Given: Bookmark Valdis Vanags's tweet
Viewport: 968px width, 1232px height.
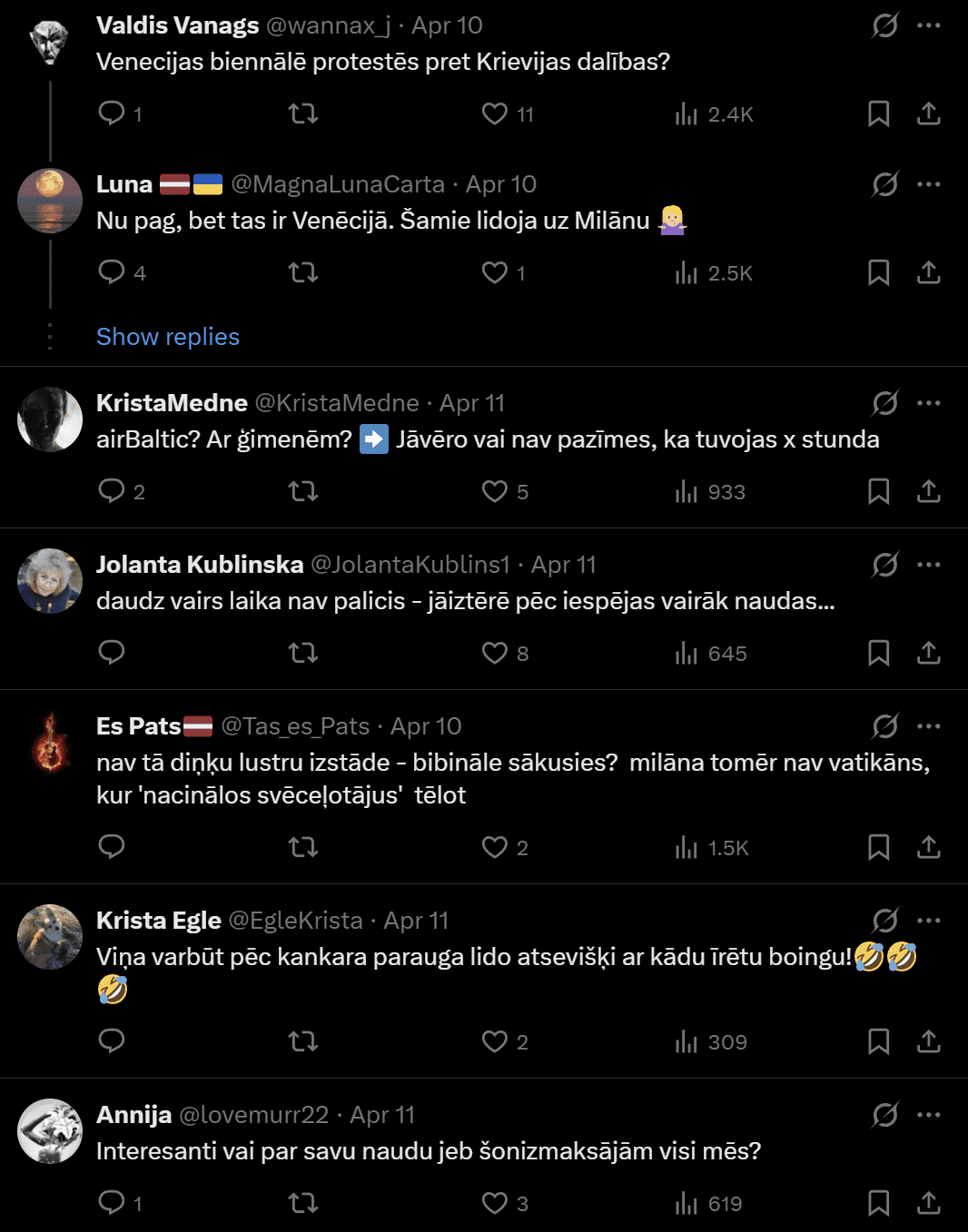Looking at the screenshot, I should pyautogui.click(x=878, y=113).
